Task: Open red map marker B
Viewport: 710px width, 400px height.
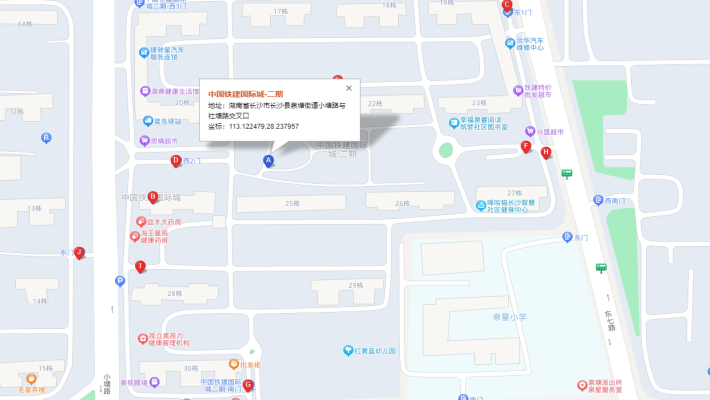Action: tap(153, 197)
